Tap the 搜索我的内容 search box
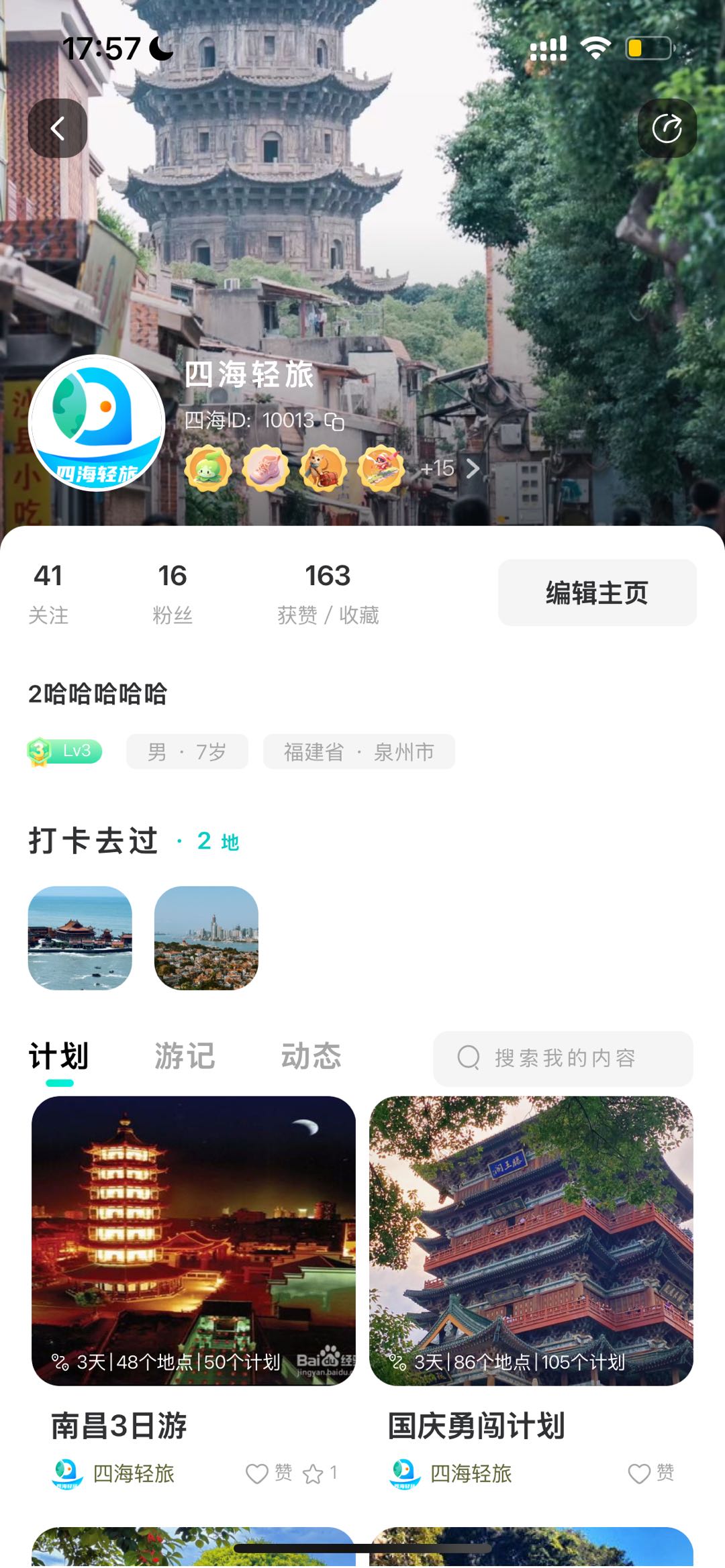Screen dimensions: 725x1568 pos(563,1058)
